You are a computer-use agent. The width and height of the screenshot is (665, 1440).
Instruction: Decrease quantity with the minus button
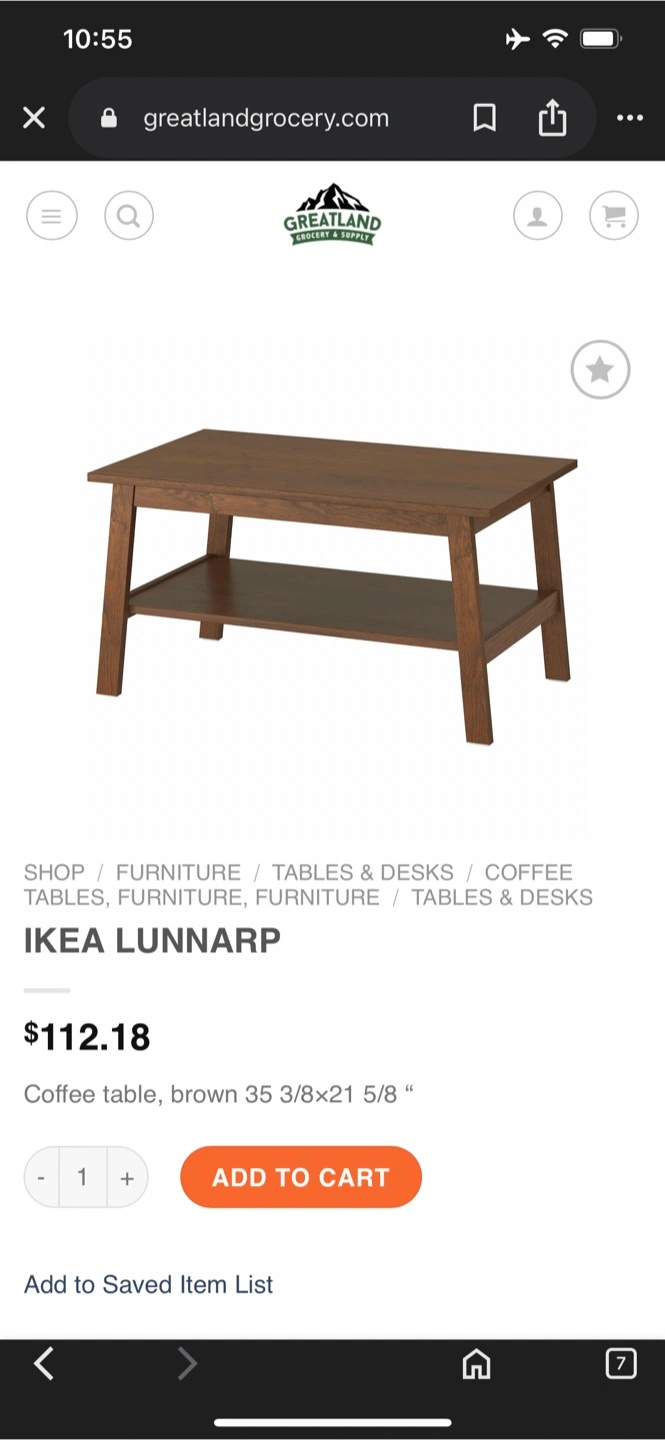point(41,1177)
